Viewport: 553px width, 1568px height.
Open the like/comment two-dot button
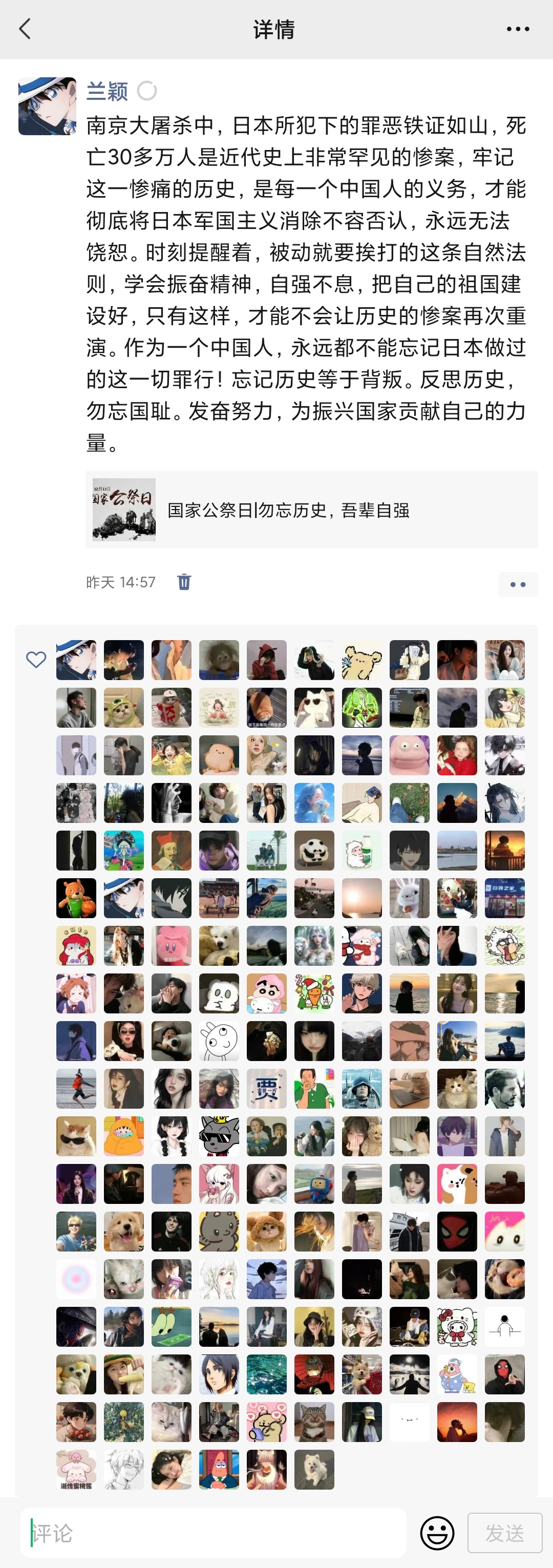[518, 584]
